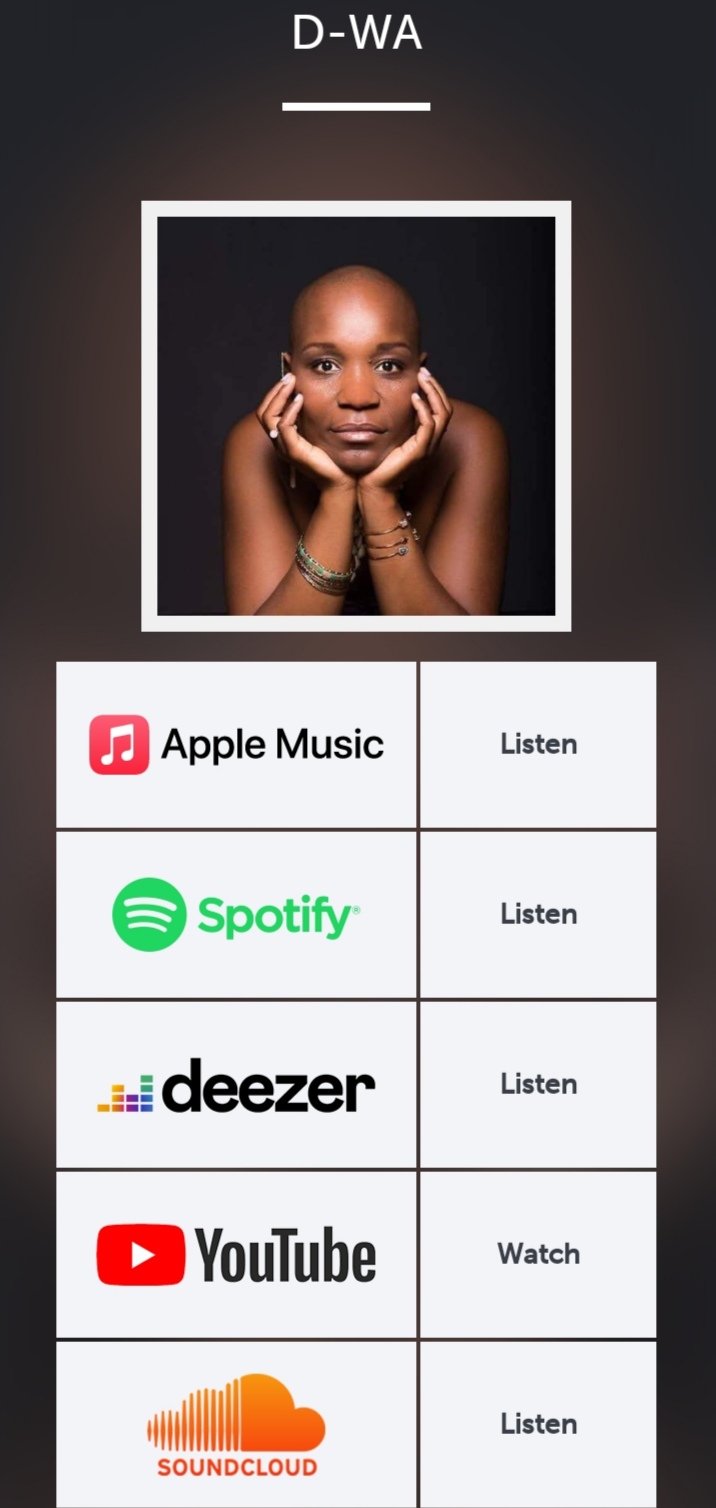Image resolution: width=716 pixels, height=1508 pixels.
Task: Tap Listen next to Spotify
Action: [538, 914]
